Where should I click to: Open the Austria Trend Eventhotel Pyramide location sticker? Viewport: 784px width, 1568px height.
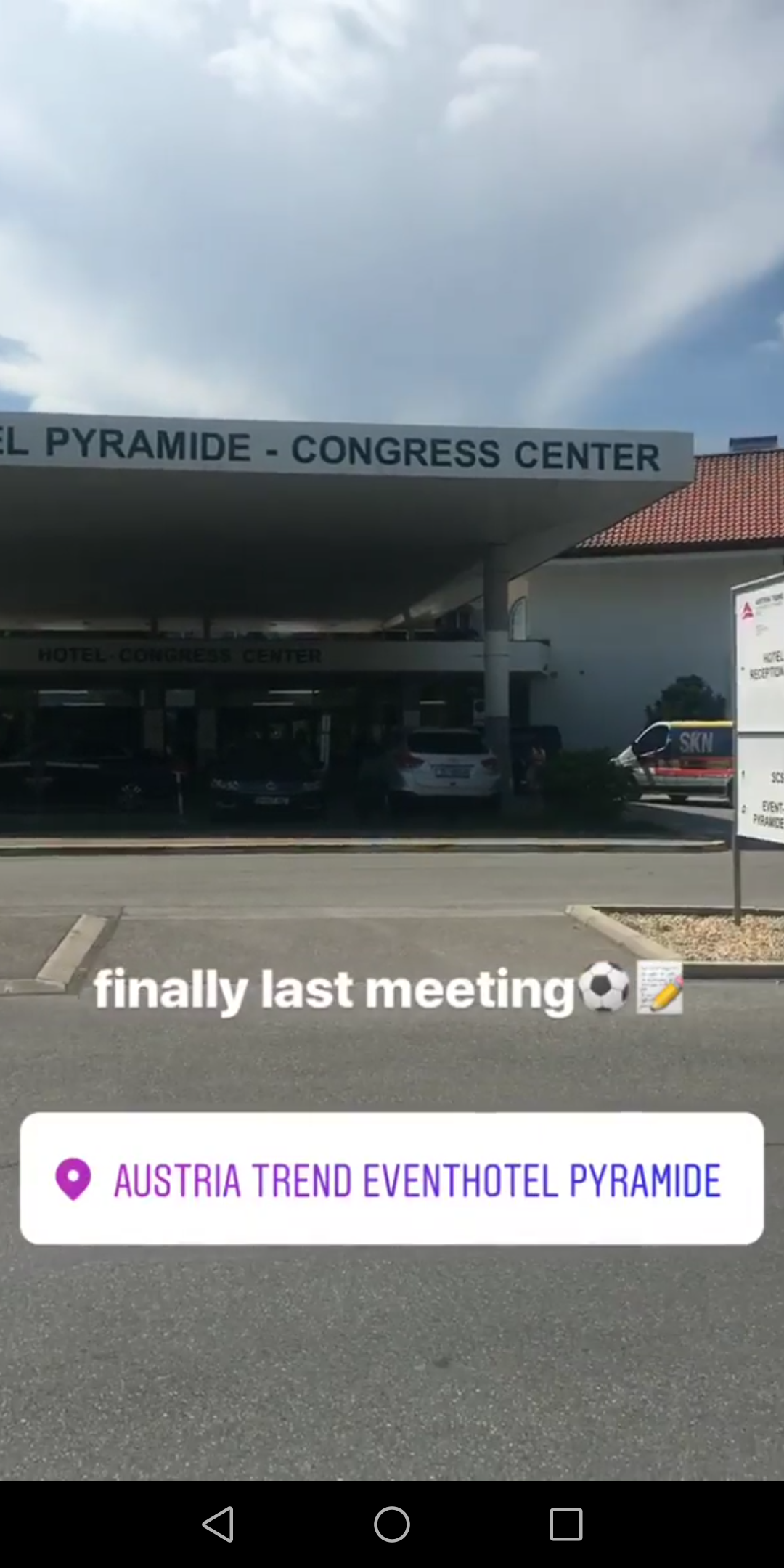[392, 1179]
